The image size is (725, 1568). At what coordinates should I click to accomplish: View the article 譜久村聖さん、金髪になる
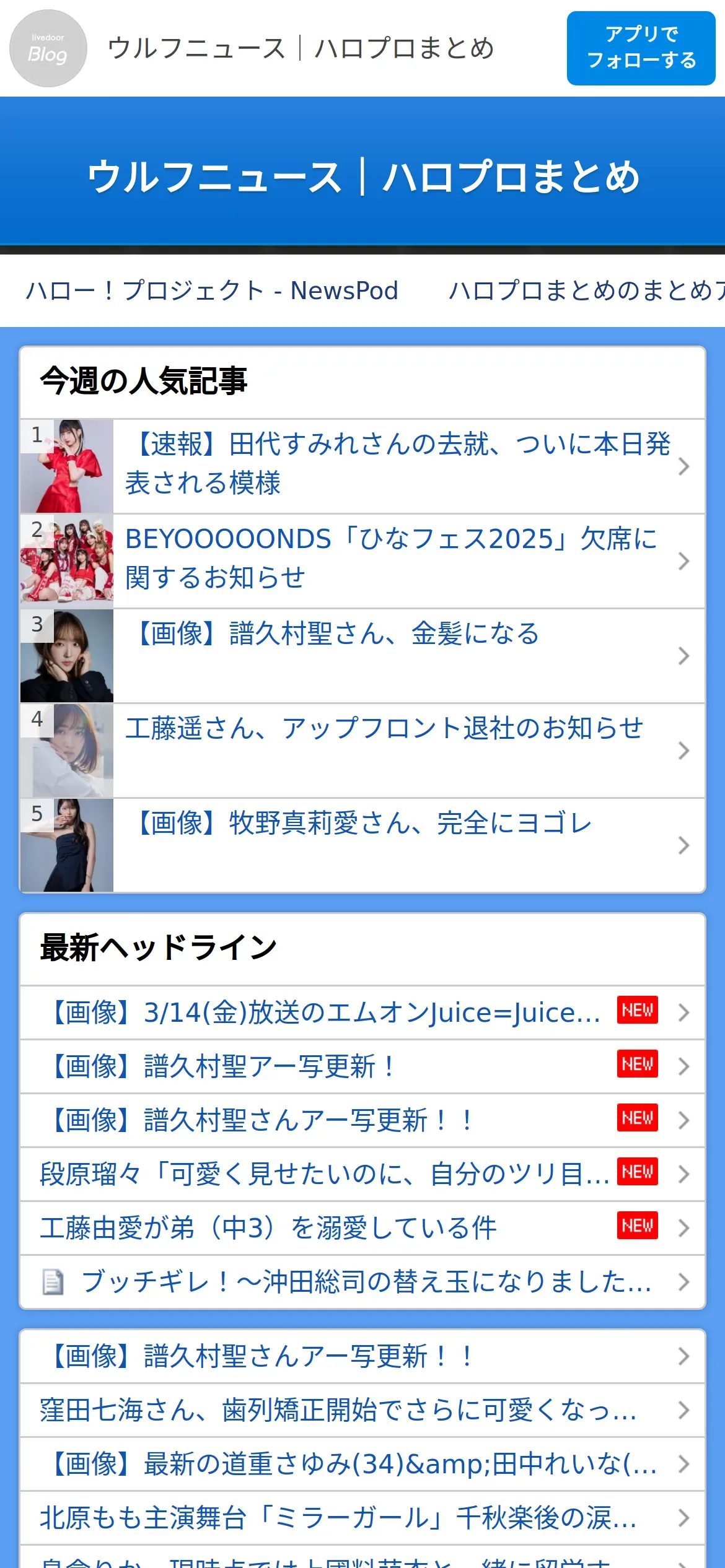click(338, 634)
